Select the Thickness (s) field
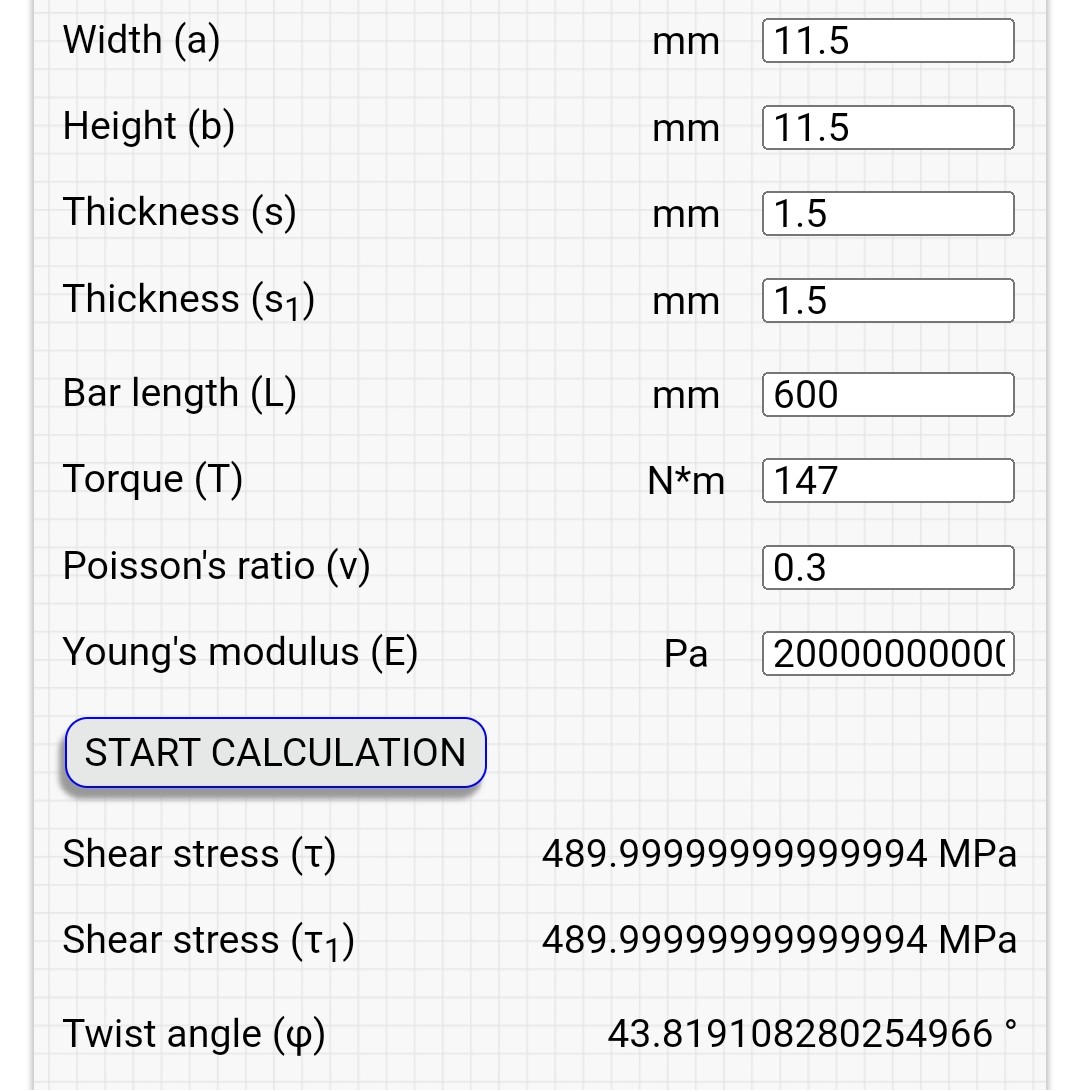The width and height of the screenshot is (1080, 1090). [x=888, y=214]
